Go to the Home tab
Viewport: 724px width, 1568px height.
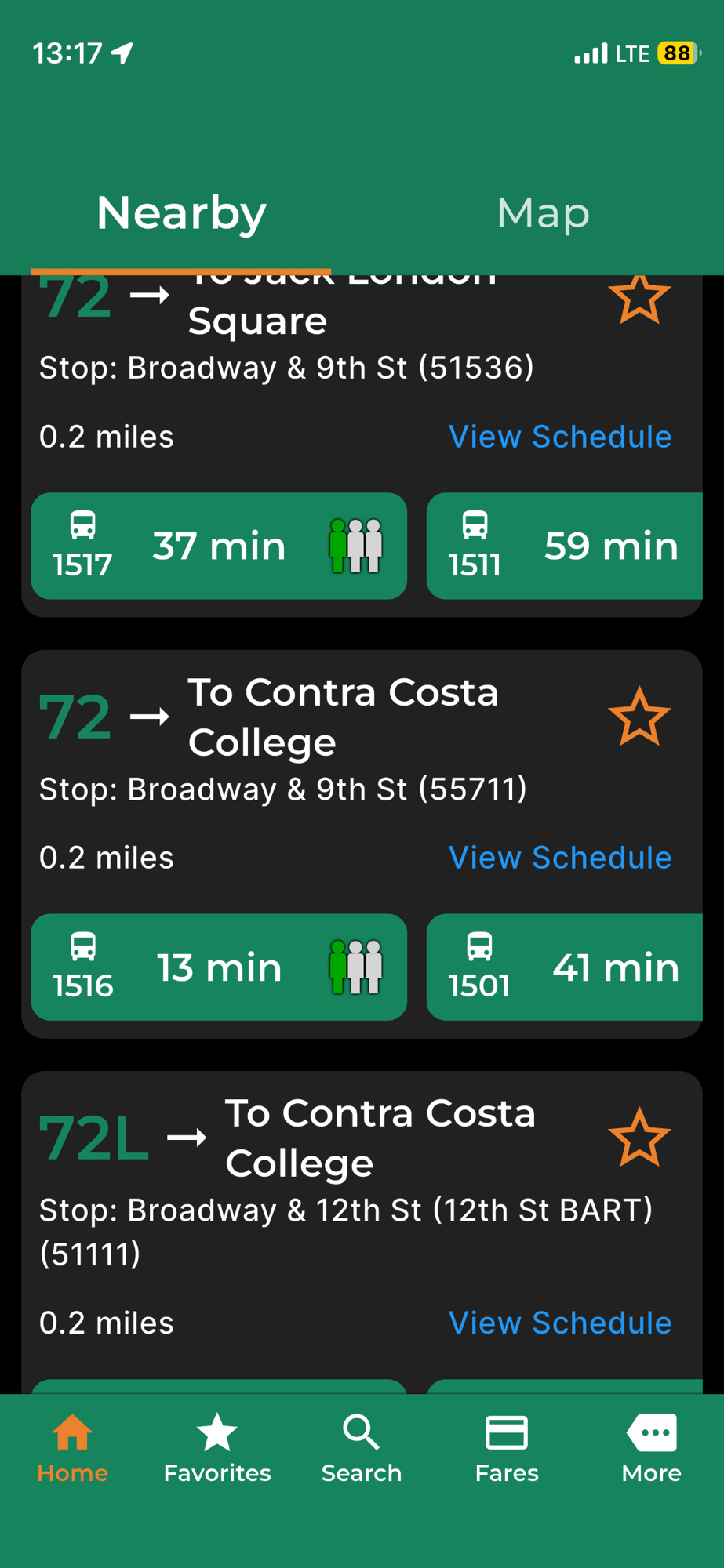point(72,1449)
